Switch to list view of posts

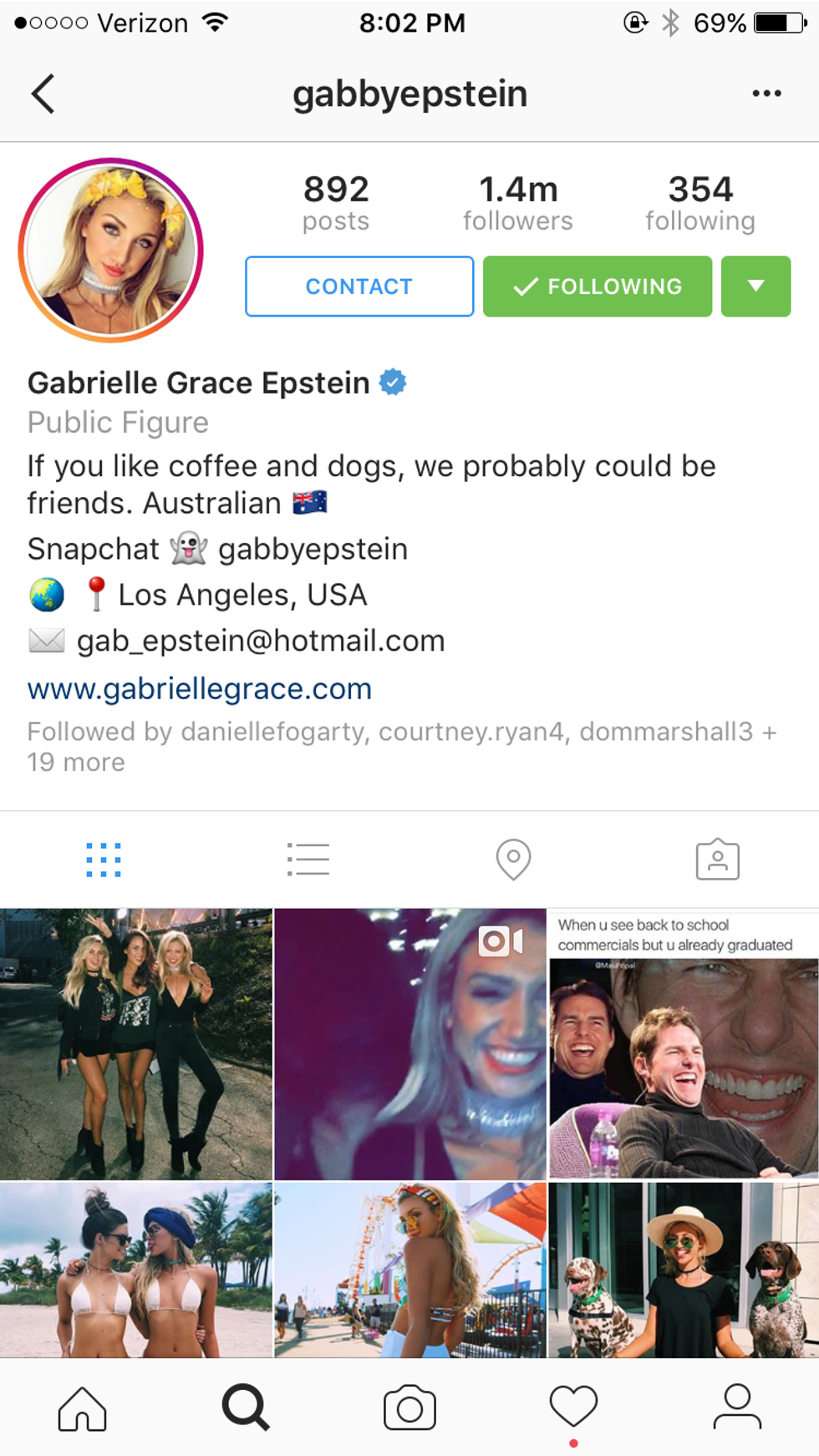[x=308, y=860]
